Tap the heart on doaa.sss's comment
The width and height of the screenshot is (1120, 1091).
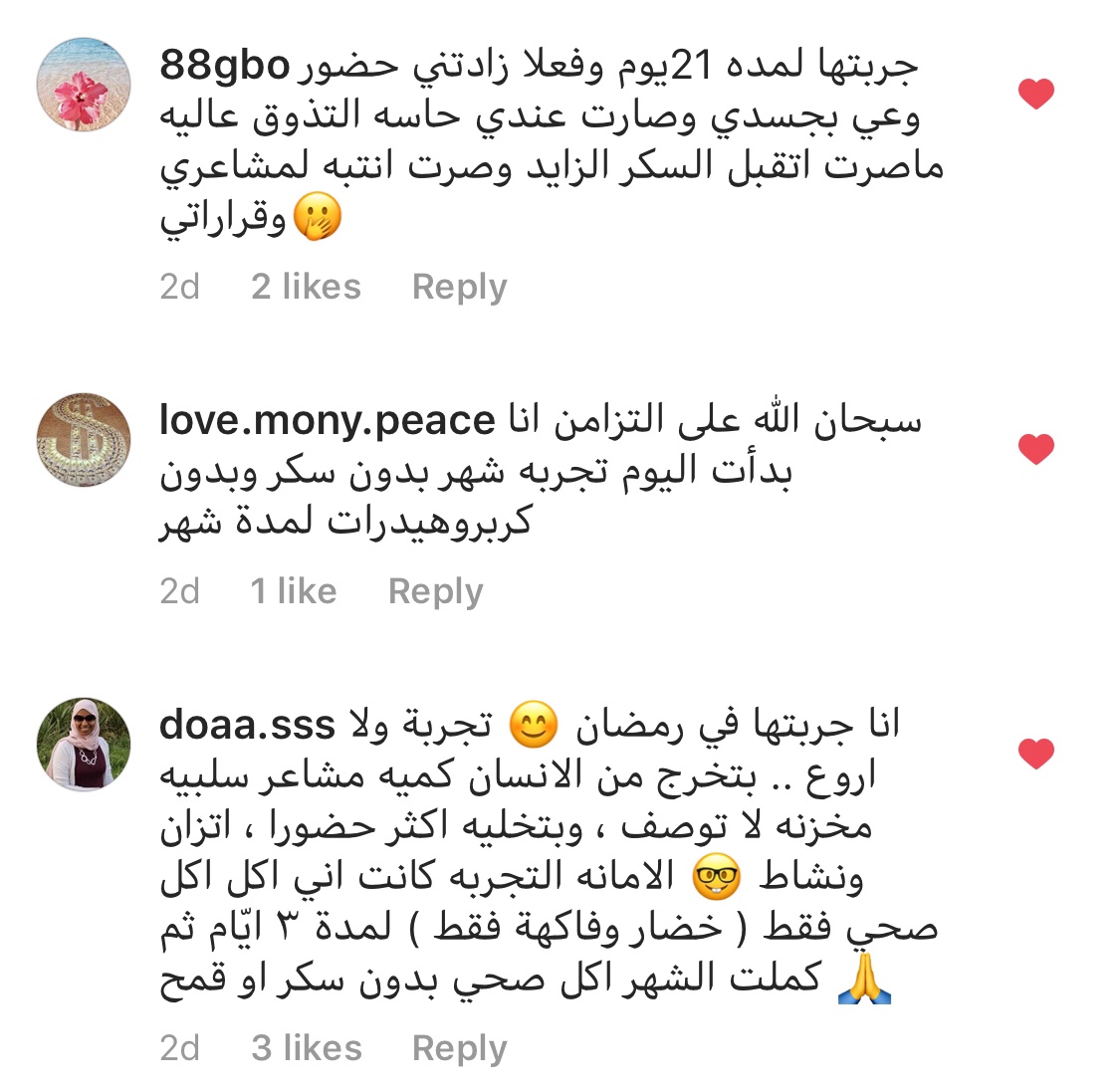pyautogui.click(x=1035, y=754)
